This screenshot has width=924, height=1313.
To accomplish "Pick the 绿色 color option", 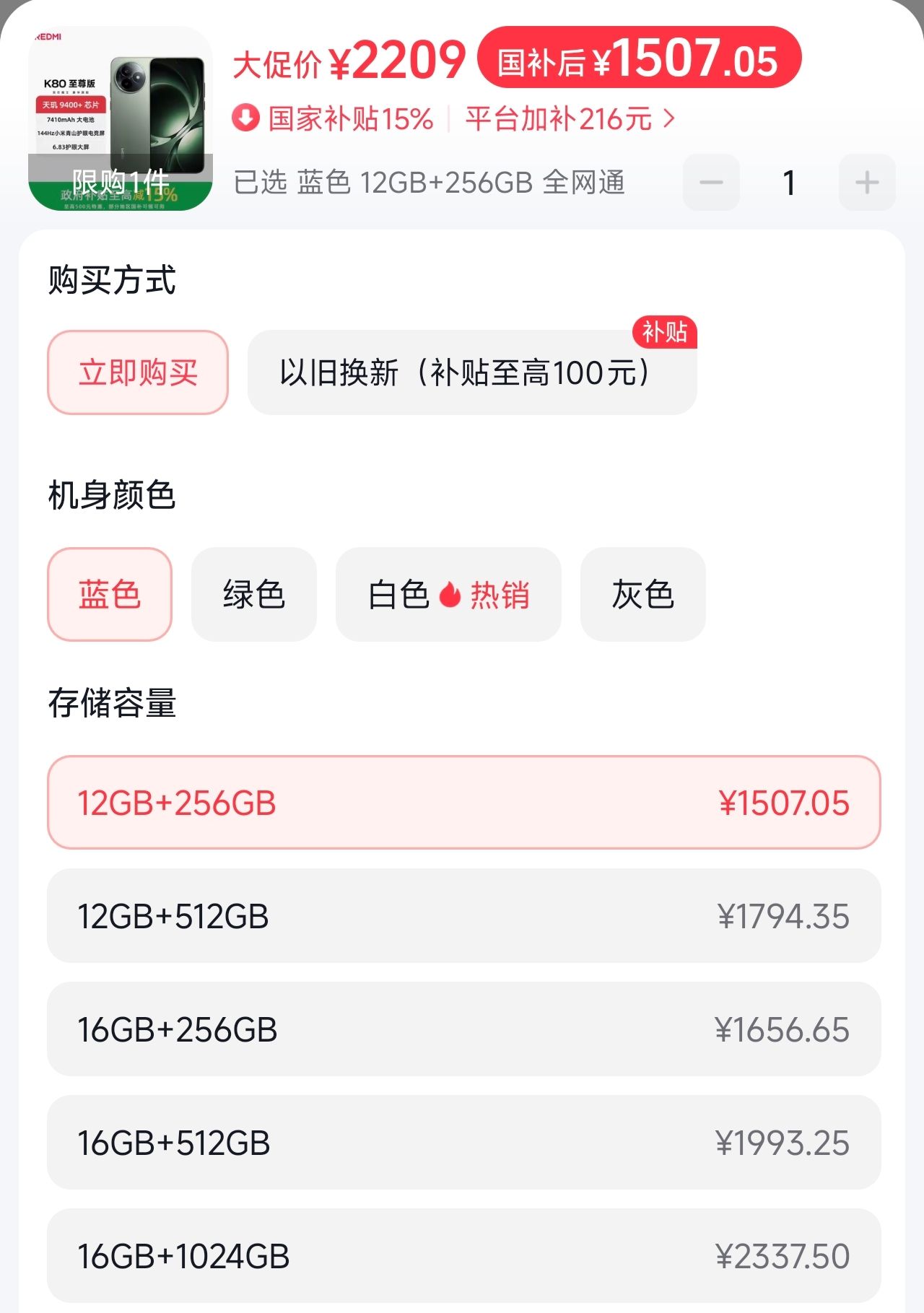I will point(254,595).
